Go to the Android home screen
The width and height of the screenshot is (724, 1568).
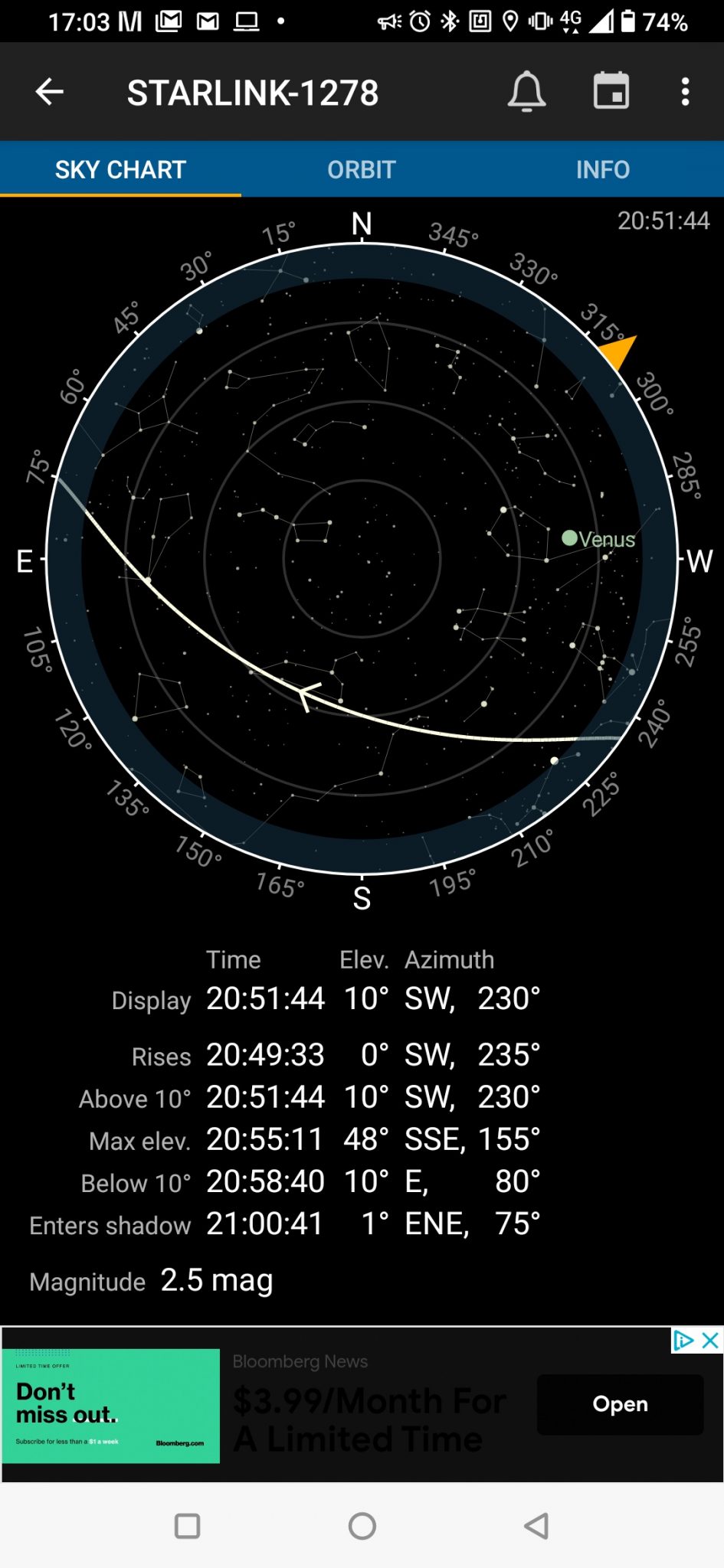[x=362, y=1526]
